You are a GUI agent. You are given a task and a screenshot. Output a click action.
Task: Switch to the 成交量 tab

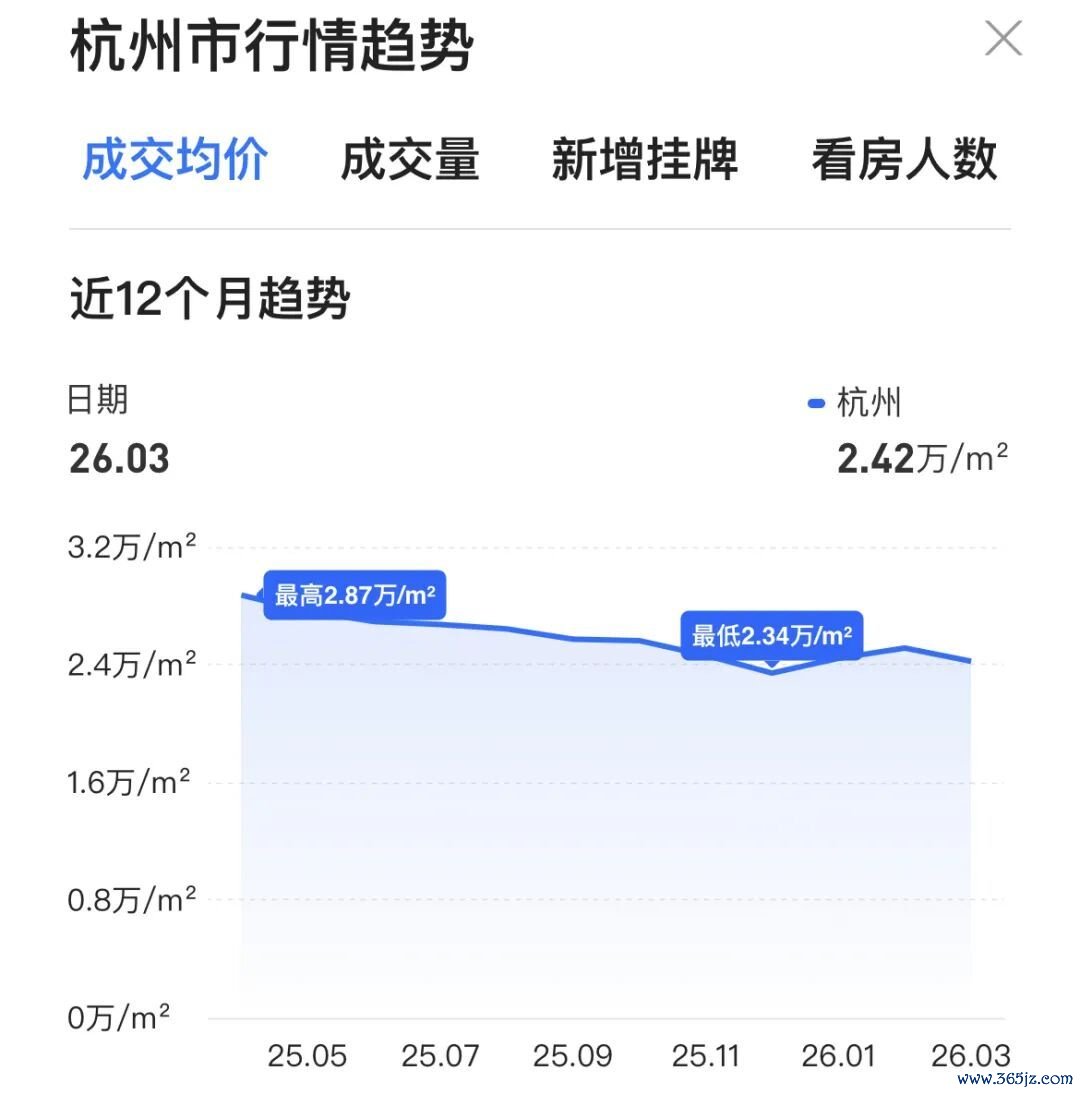tap(410, 160)
